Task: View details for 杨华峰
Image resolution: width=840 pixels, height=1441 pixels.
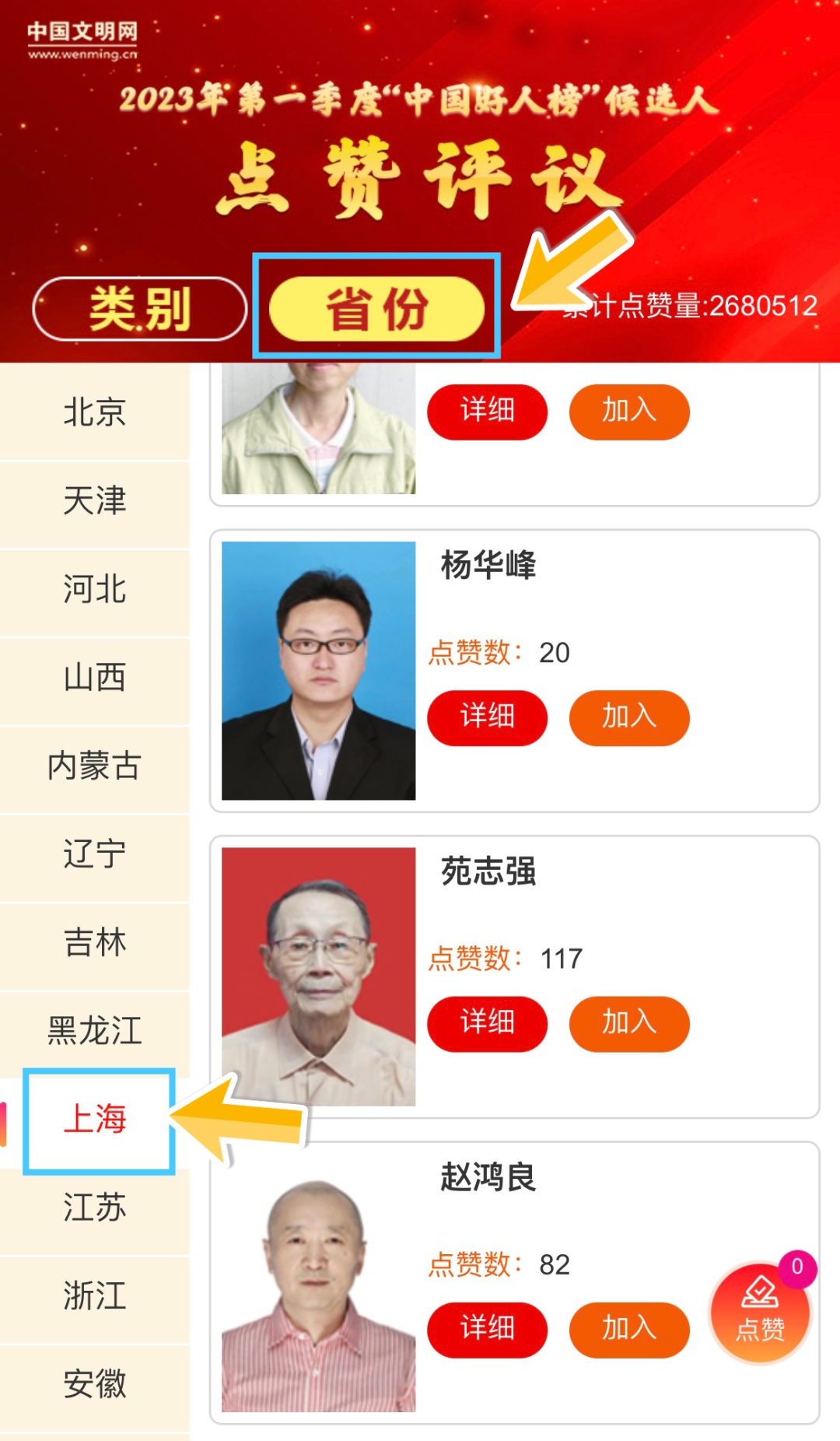Action: pos(487,717)
